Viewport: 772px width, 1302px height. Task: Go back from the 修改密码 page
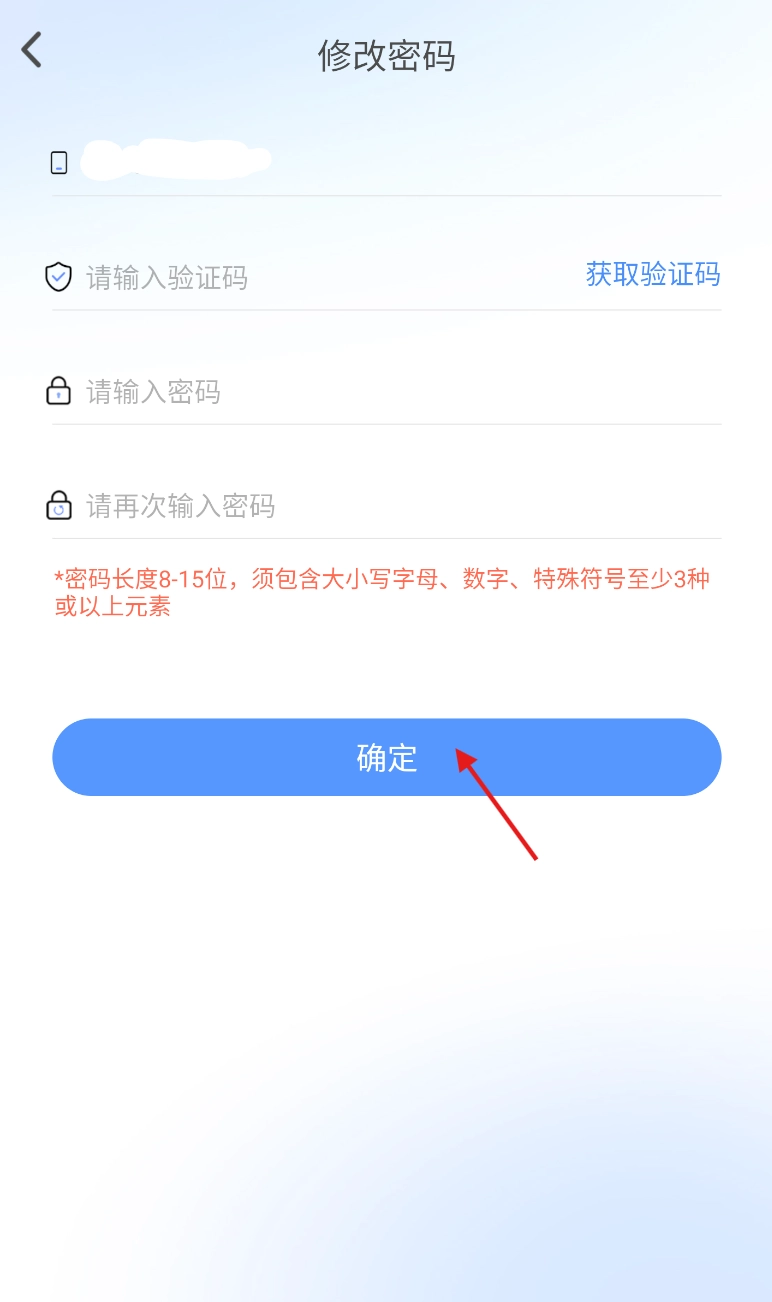coord(33,50)
